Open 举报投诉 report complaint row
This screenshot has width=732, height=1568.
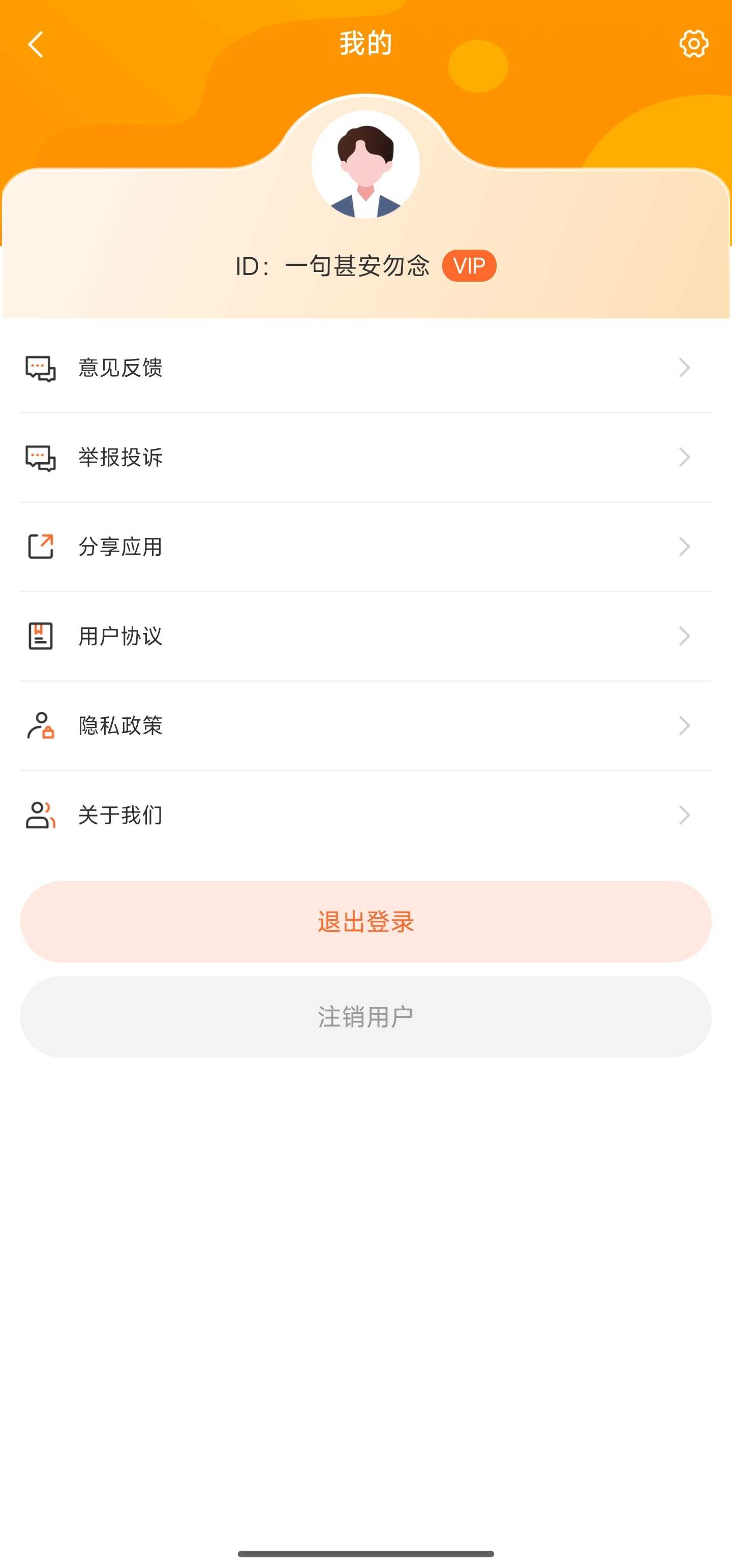click(365, 457)
